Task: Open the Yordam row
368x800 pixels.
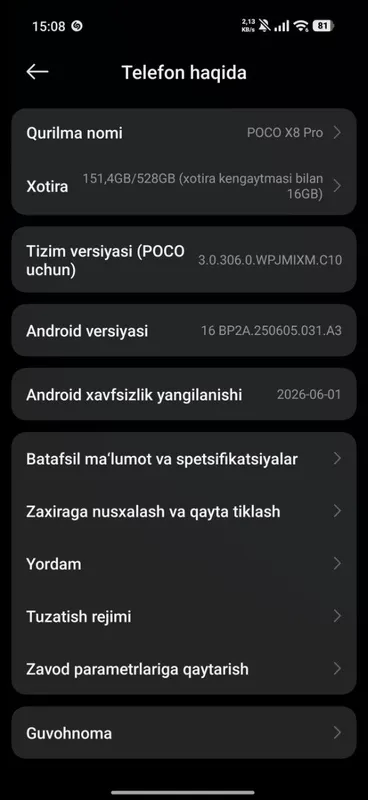Action: (184, 564)
